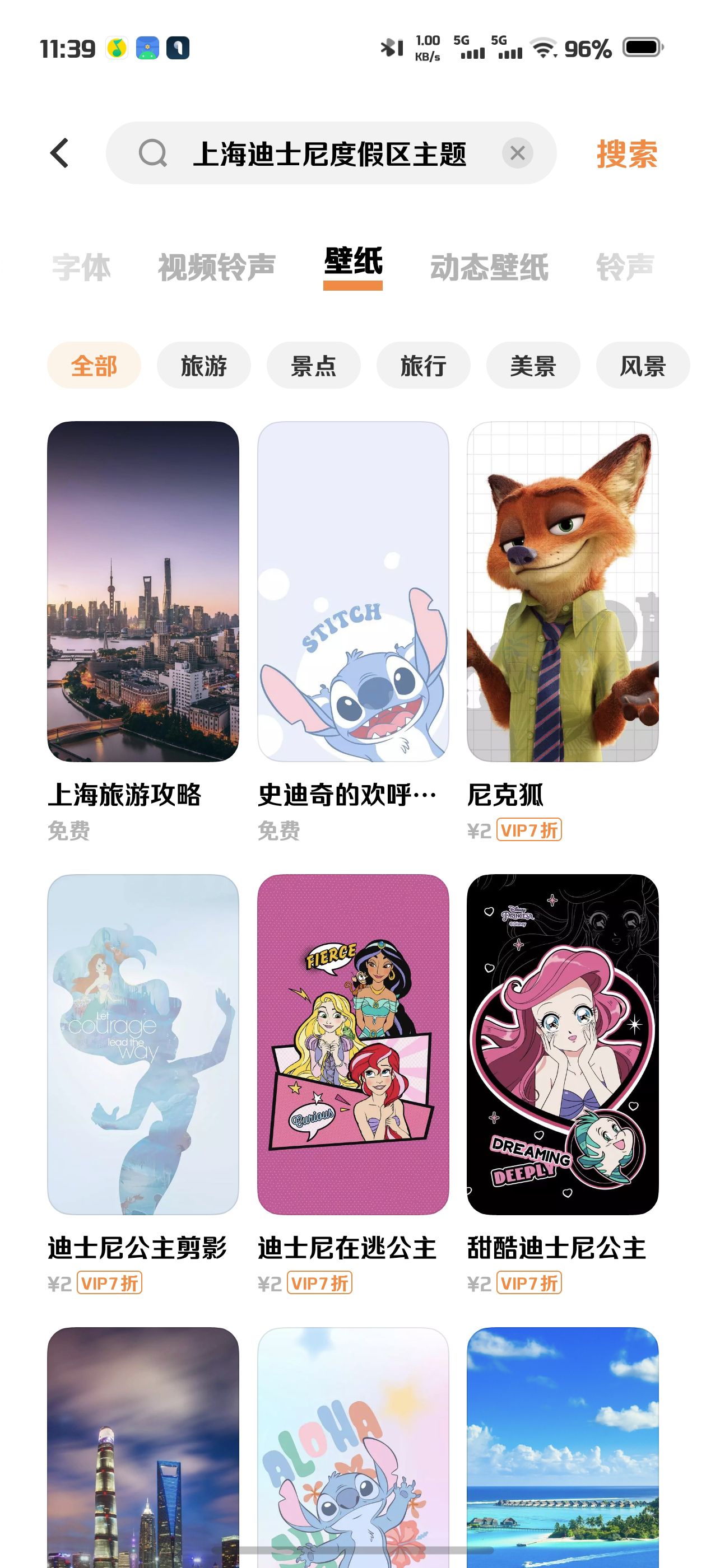Open the Stitch wallpaper 史迪奇的欢呼
Screen dimensions: 706x1568
click(x=352, y=591)
